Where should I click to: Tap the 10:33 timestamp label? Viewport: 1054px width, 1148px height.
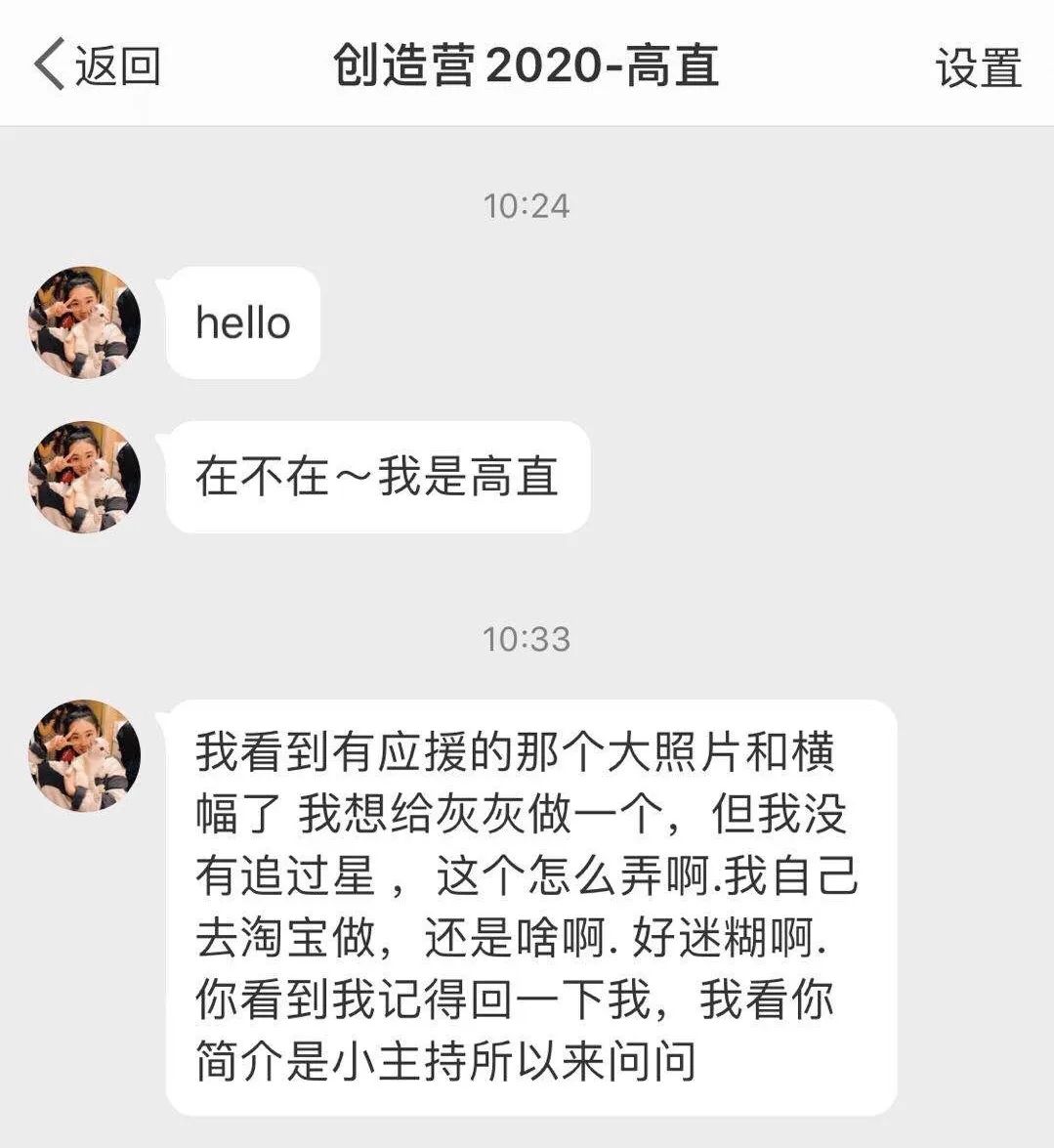pos(527,640)
